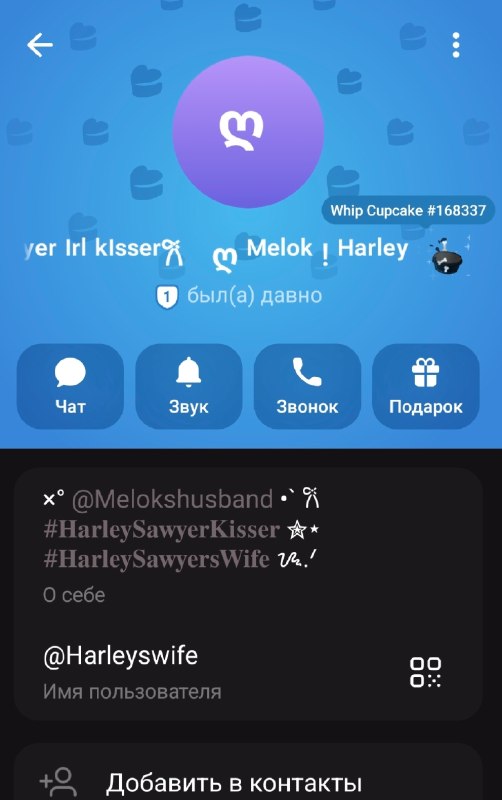
Task: Tap the level 1 rating badge
Action: click(167, 296)
